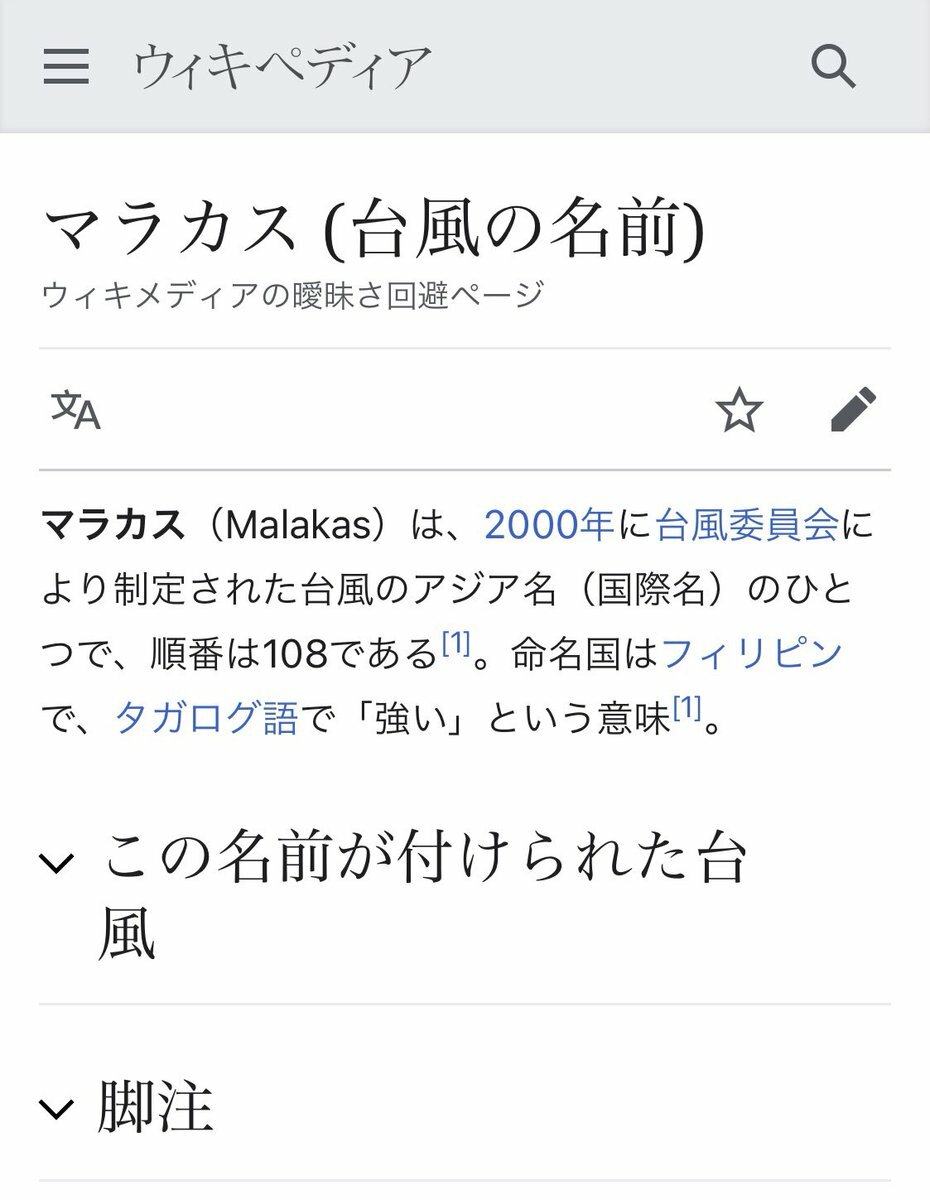Open the language selection icon
The width and height of the screenshot is (930, 1200).
[x=76, y=410]
